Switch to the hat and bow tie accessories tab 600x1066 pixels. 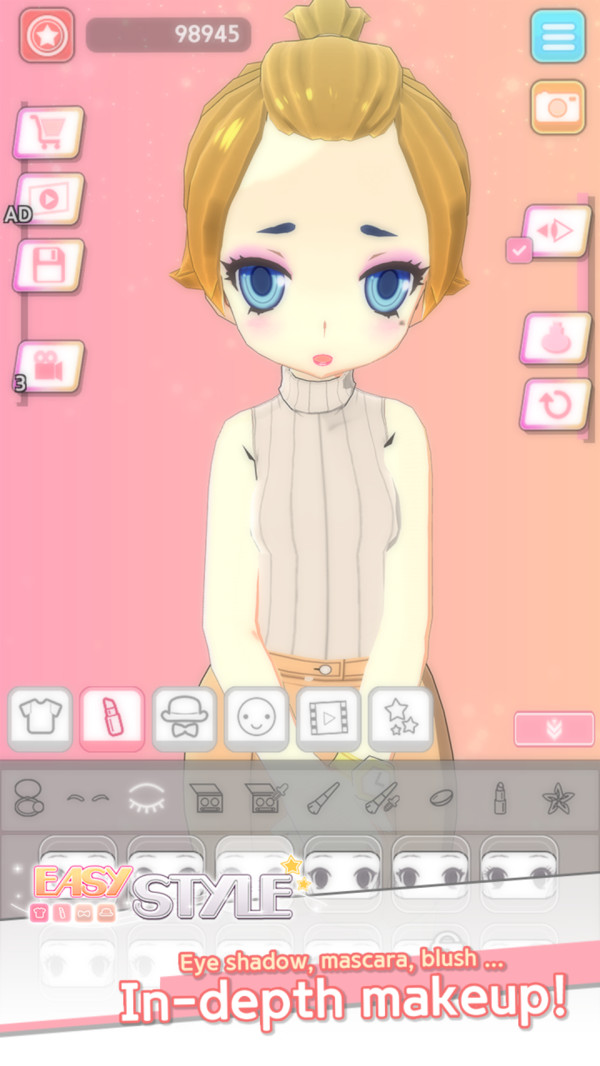[184, 718]
